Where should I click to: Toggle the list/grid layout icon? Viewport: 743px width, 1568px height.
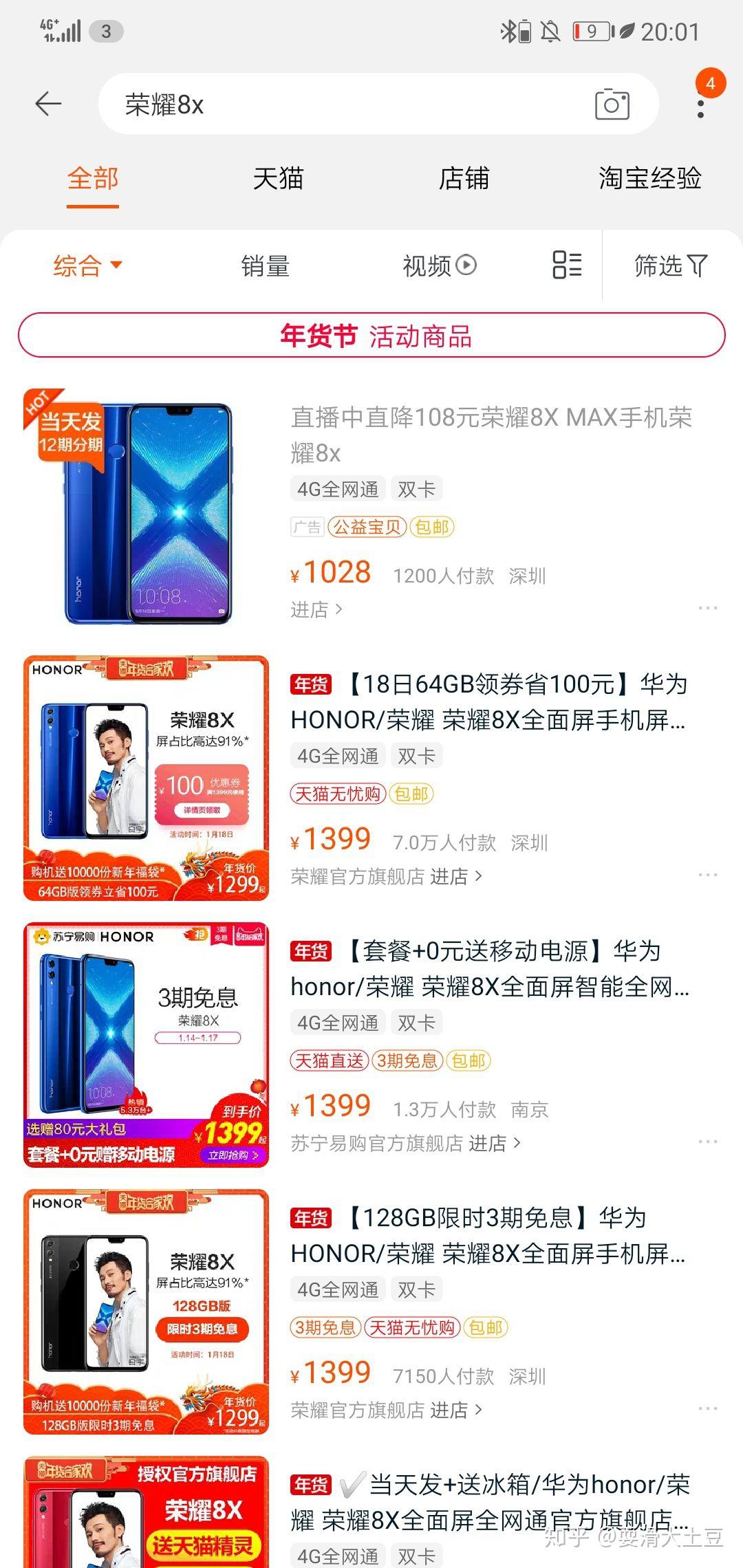coord(567,265)
